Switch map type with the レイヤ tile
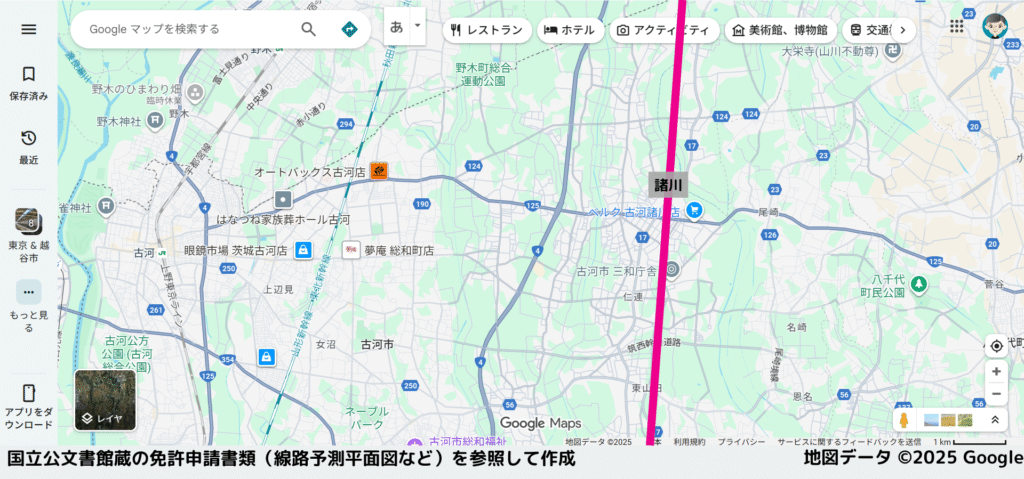This screenshot has height=479, width=1024. [x=104, y=400]
